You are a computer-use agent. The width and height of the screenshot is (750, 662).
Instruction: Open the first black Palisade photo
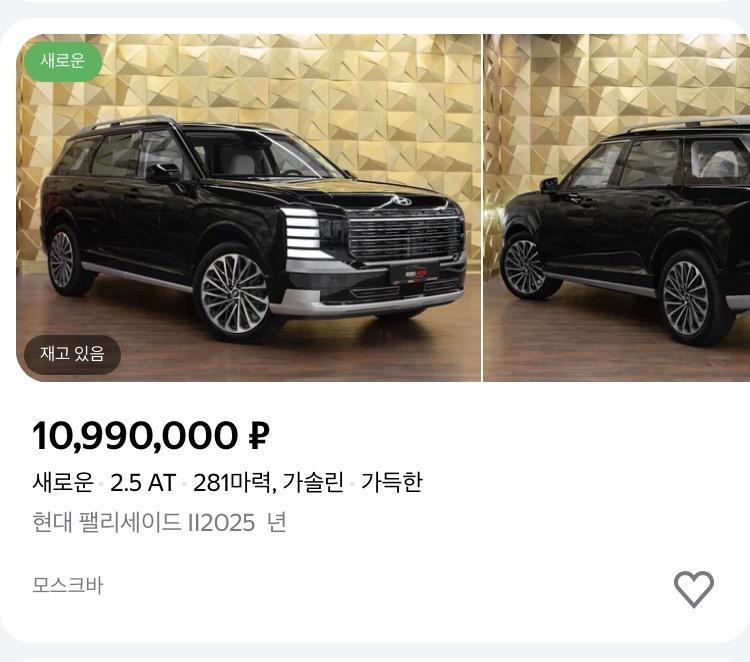pos(250,210)
